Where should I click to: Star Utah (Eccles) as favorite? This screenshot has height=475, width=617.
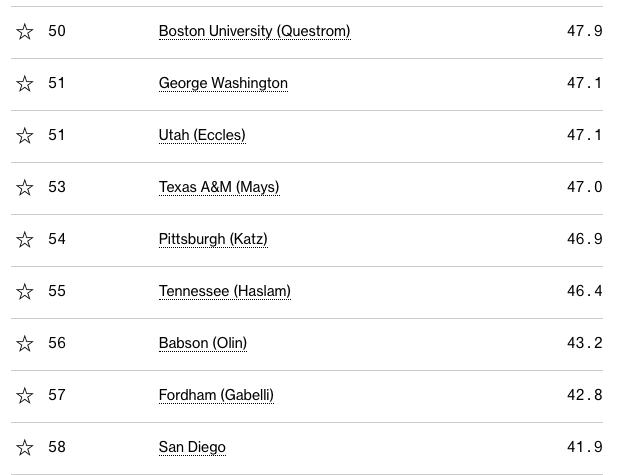(x=25, y=136)
